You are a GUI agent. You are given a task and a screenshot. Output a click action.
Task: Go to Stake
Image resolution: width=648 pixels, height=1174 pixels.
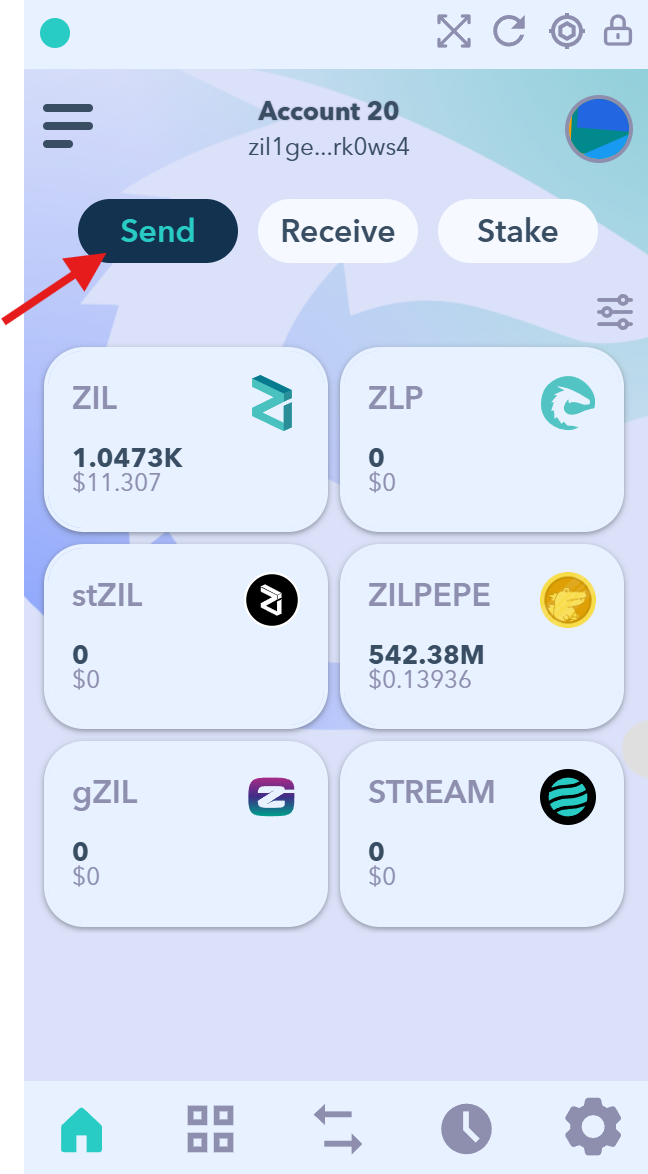tap(517, 231)
